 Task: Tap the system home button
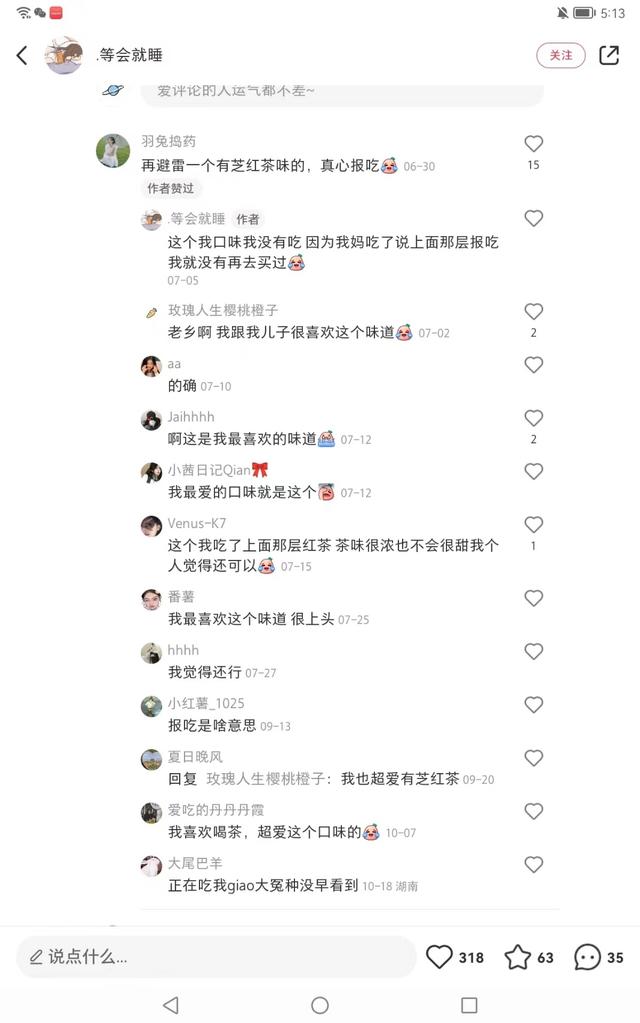coord(320,1004)
